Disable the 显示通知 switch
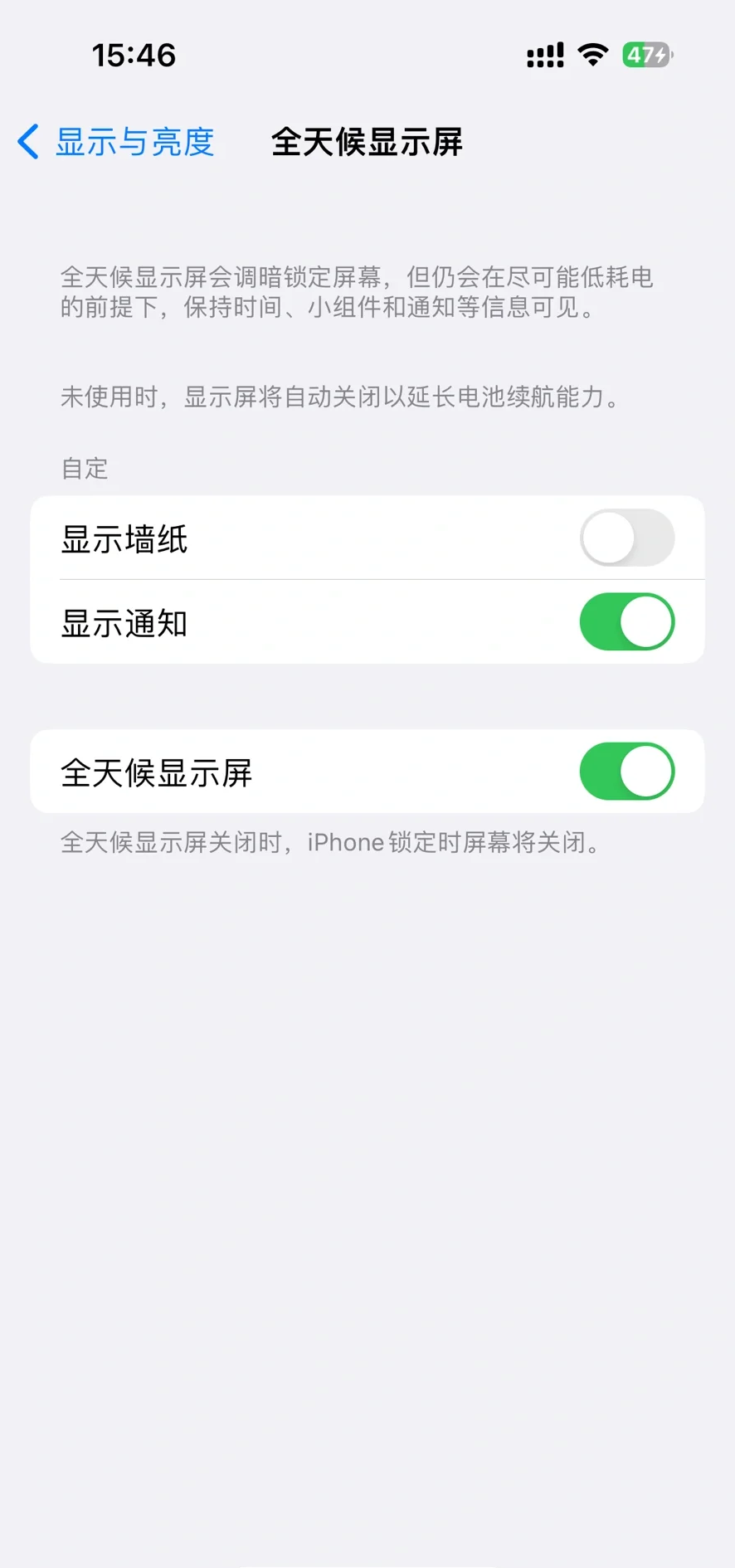 click(627, 621)
